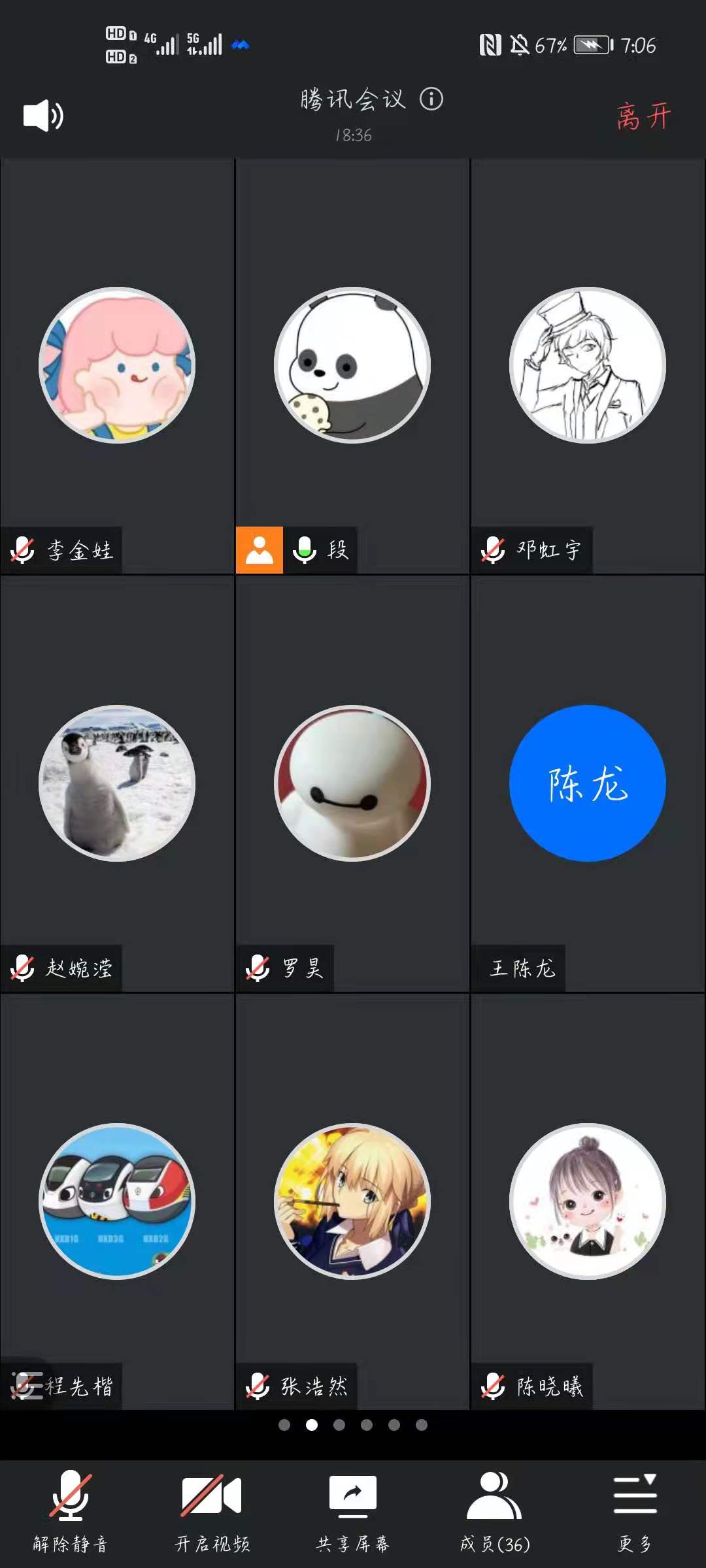Tap the 离开 leave meeting button
Image resolution: width=706 pixels, height=1568 pixels.
(x=644, y=116)
